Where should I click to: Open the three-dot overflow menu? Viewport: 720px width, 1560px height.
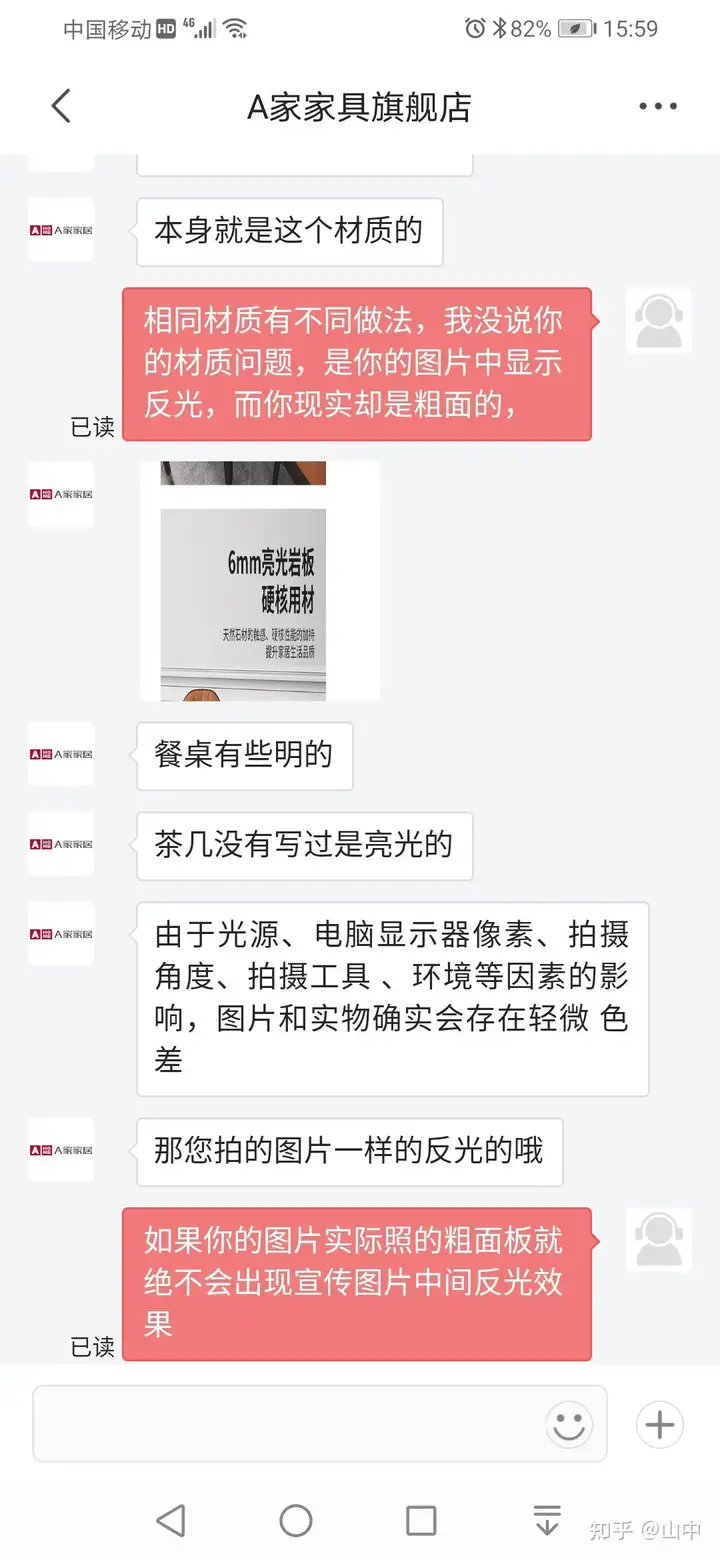click(658, 107)
